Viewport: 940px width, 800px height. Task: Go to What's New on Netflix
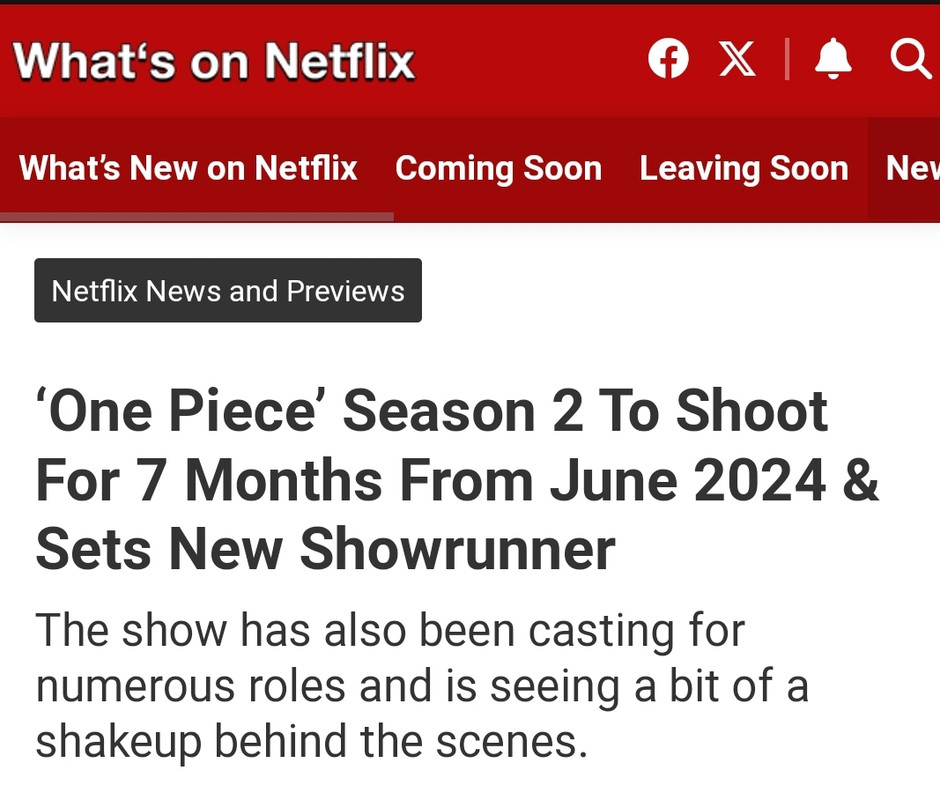tap(188, 168)
